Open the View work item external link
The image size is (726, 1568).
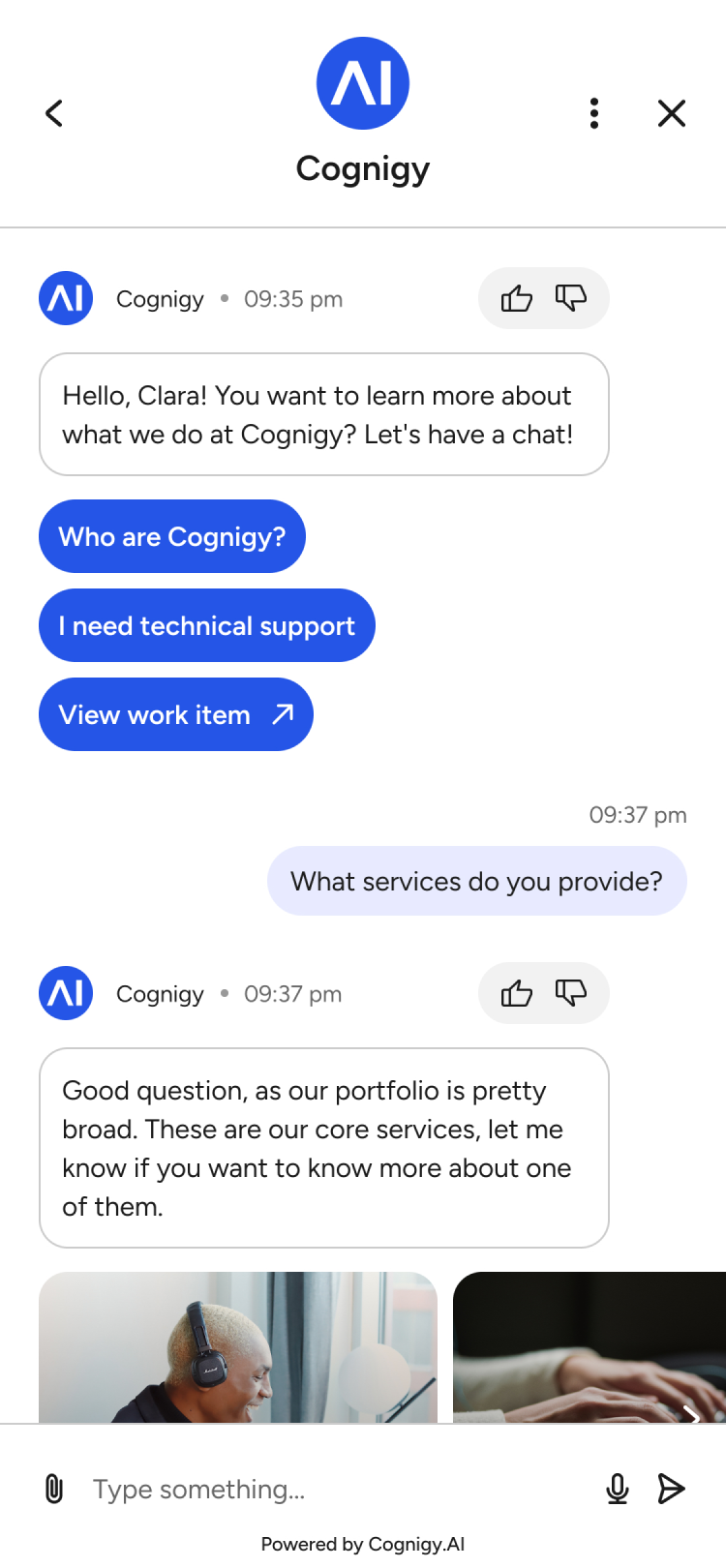point(175,714)
